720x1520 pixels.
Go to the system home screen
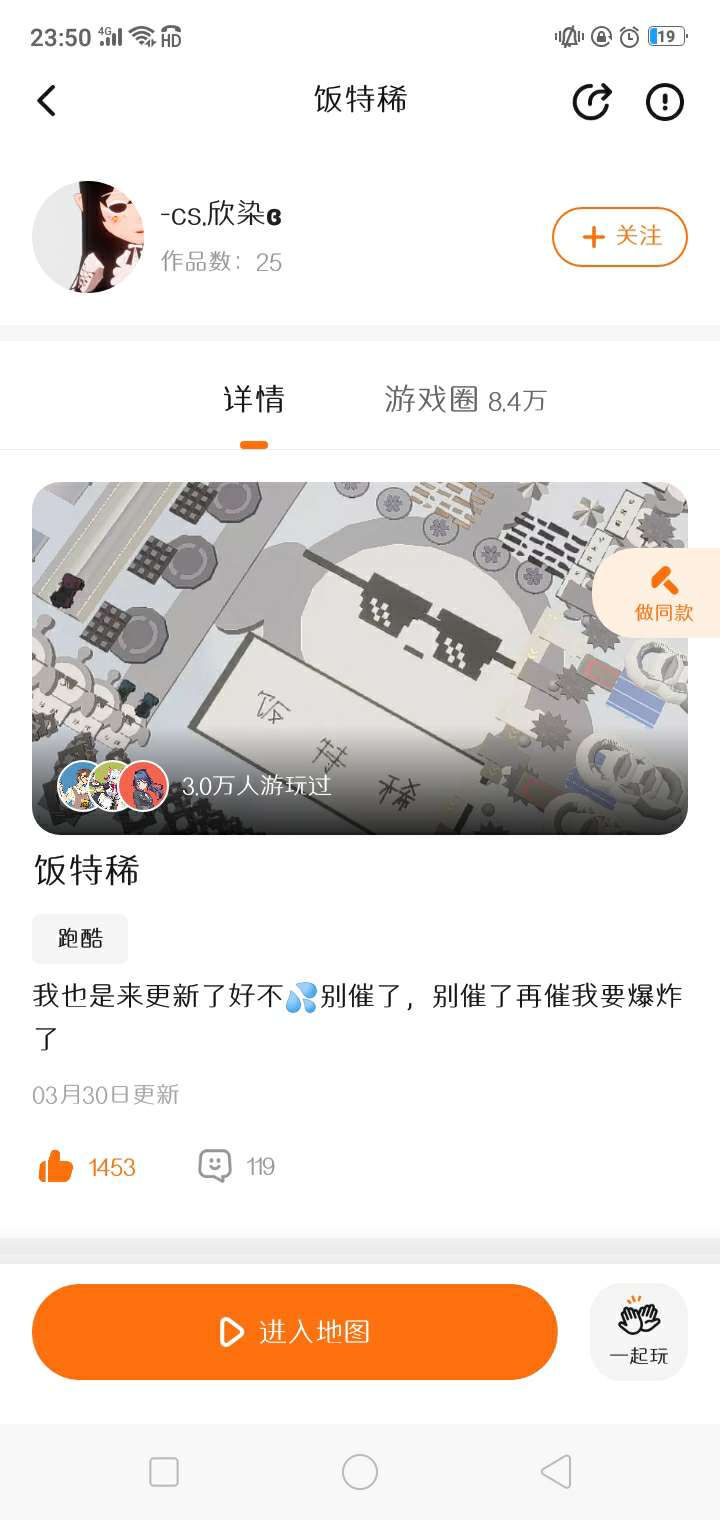(360, 1472)
